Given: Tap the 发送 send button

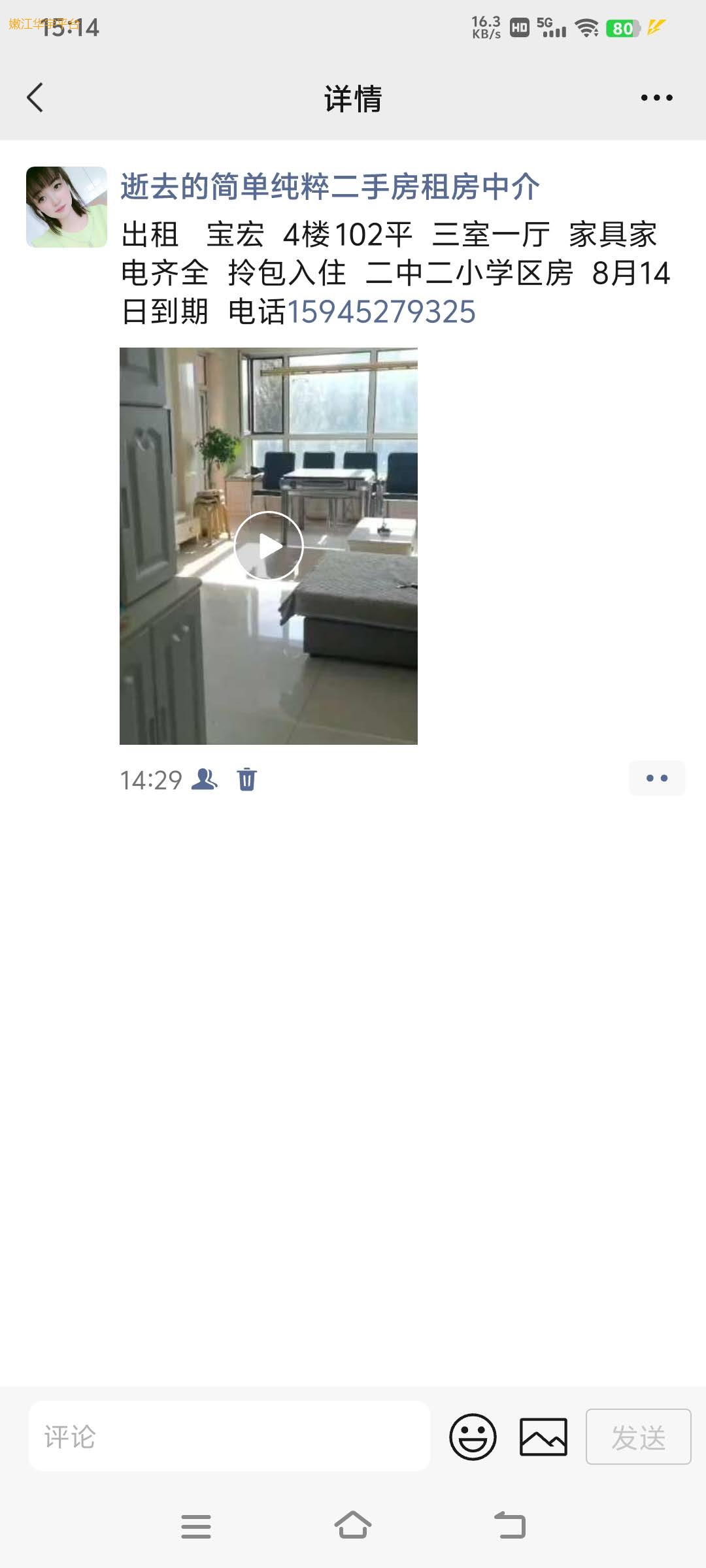Looking at the screenshot, I should click(x=639, y=1437).
